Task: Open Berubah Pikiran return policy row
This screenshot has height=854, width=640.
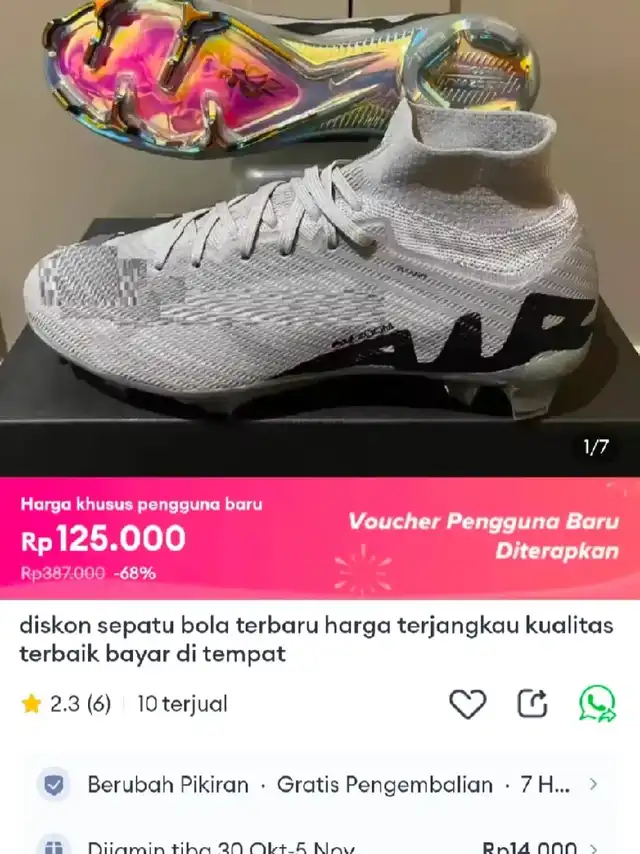Action: 320,784
